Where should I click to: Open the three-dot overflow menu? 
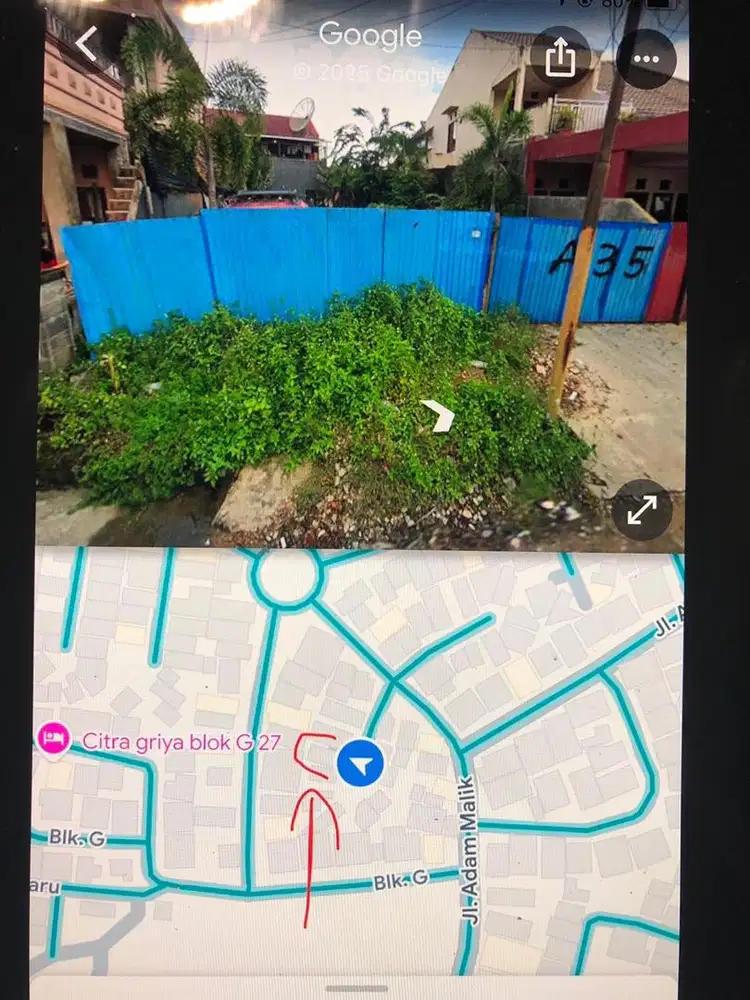pyautogui.click(x=646, y=58)
